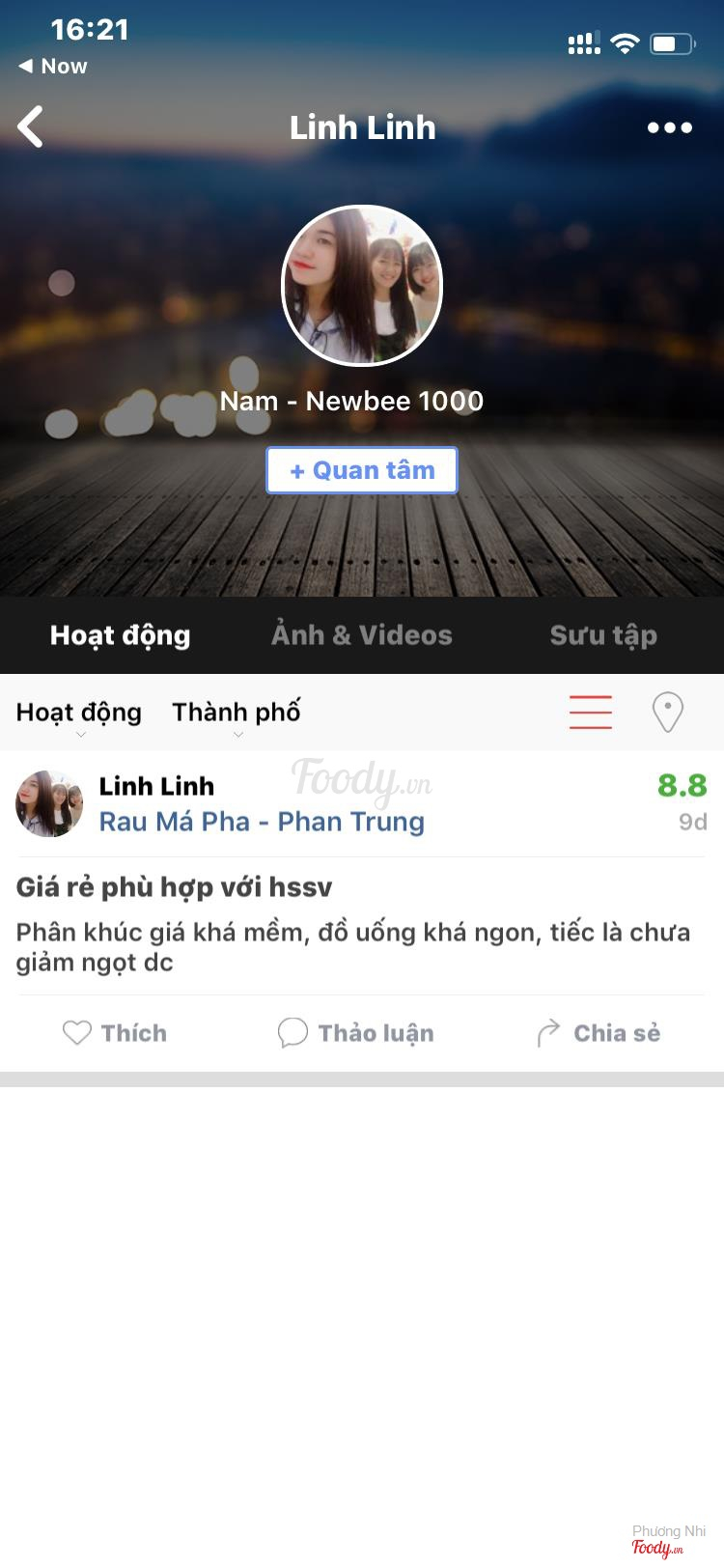The image size is (724, 1568).
Task: Select the red list view icon
Action: click(x=590, y=713)
